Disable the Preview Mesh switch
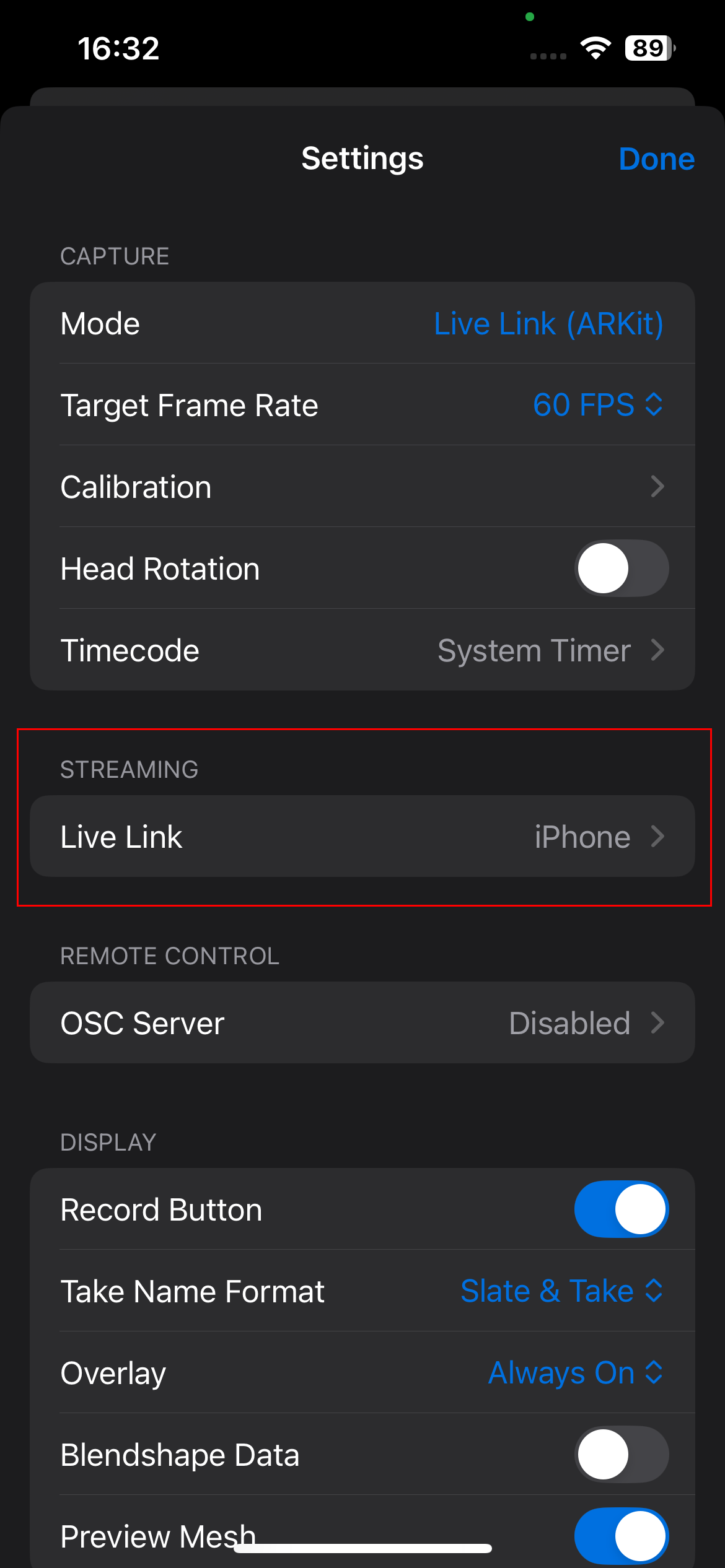Viewport: 725px width, 1568px height. tap(621, 1536)
